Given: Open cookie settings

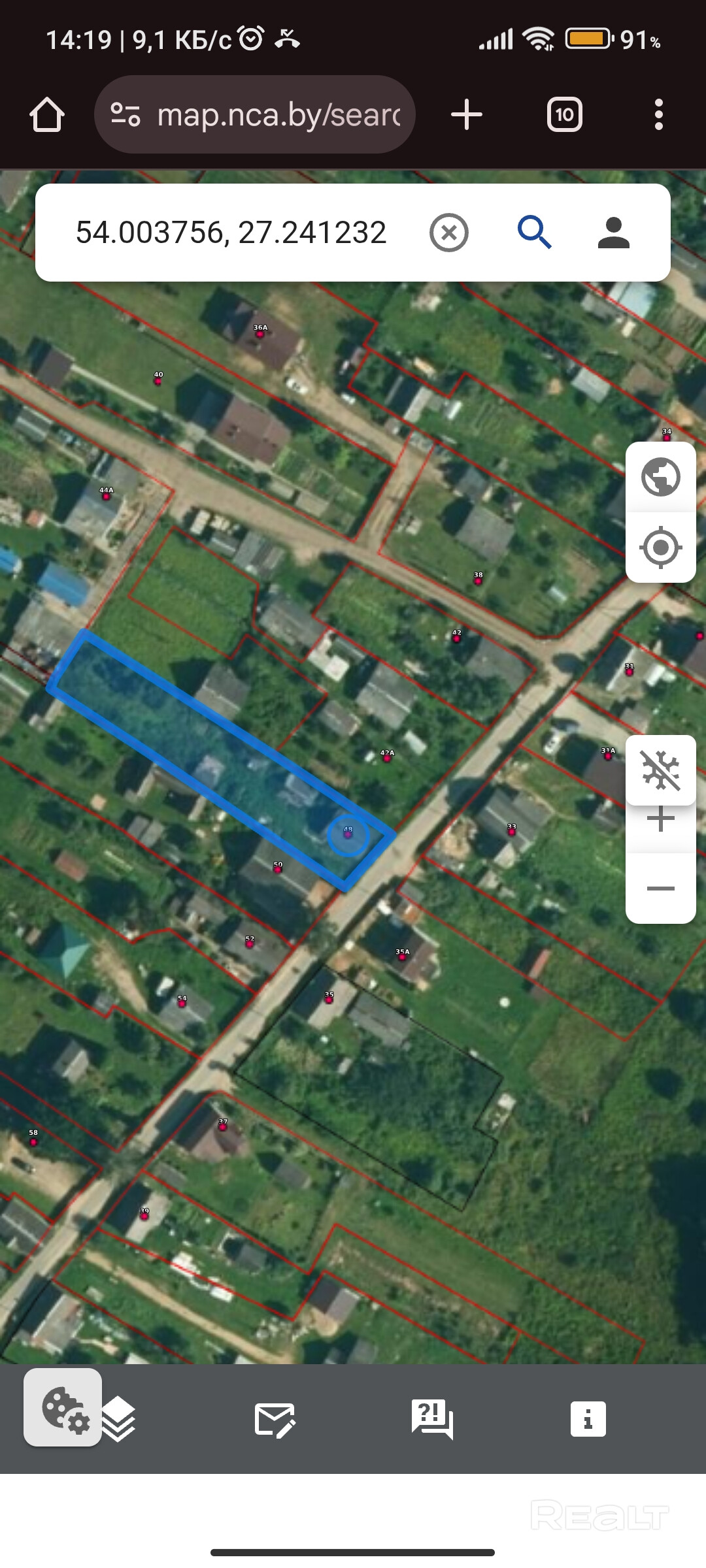Looking at the screenshot, I should click(x=63, y=1407).
